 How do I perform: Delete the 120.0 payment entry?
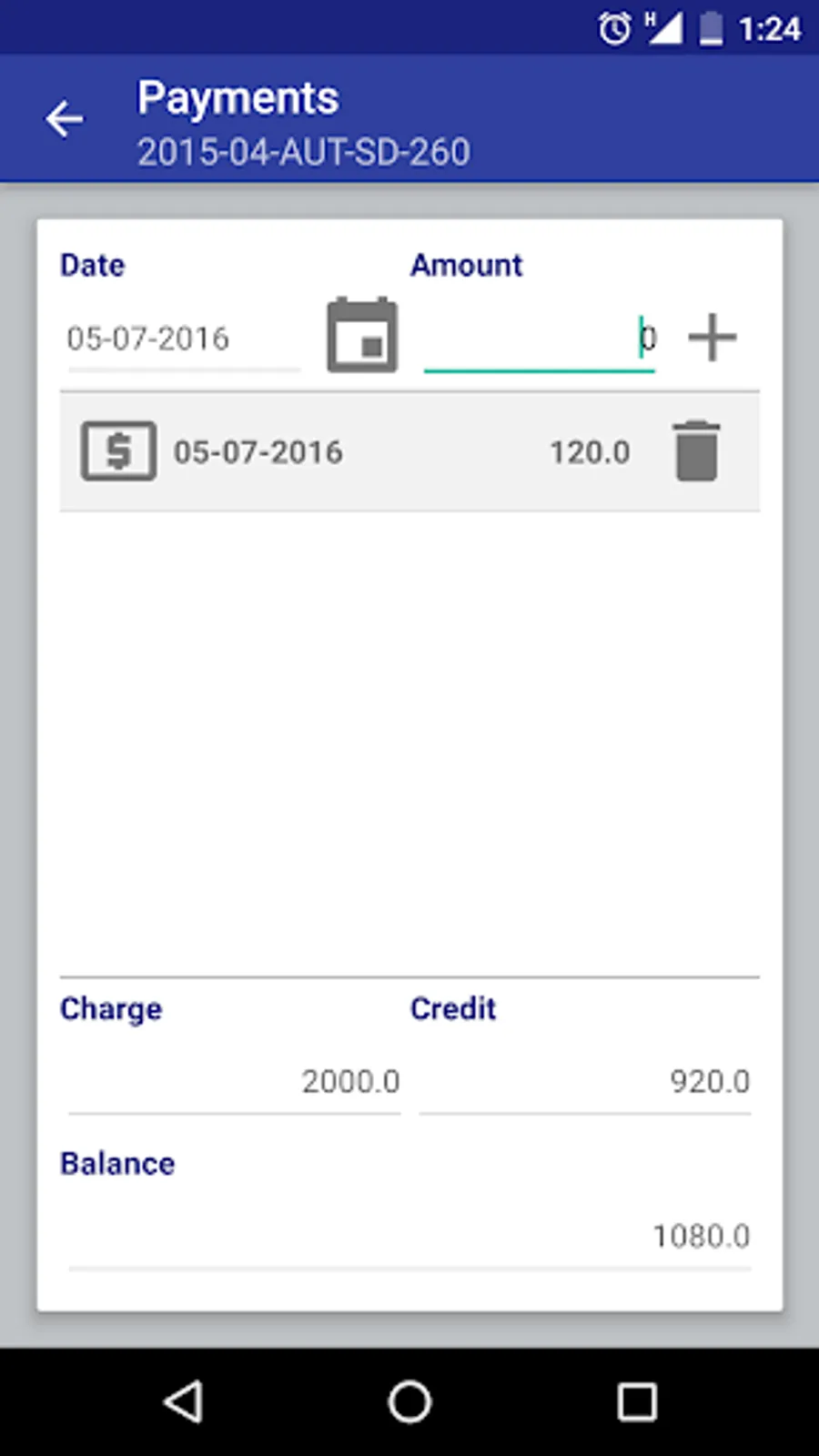tap(696, 450)
